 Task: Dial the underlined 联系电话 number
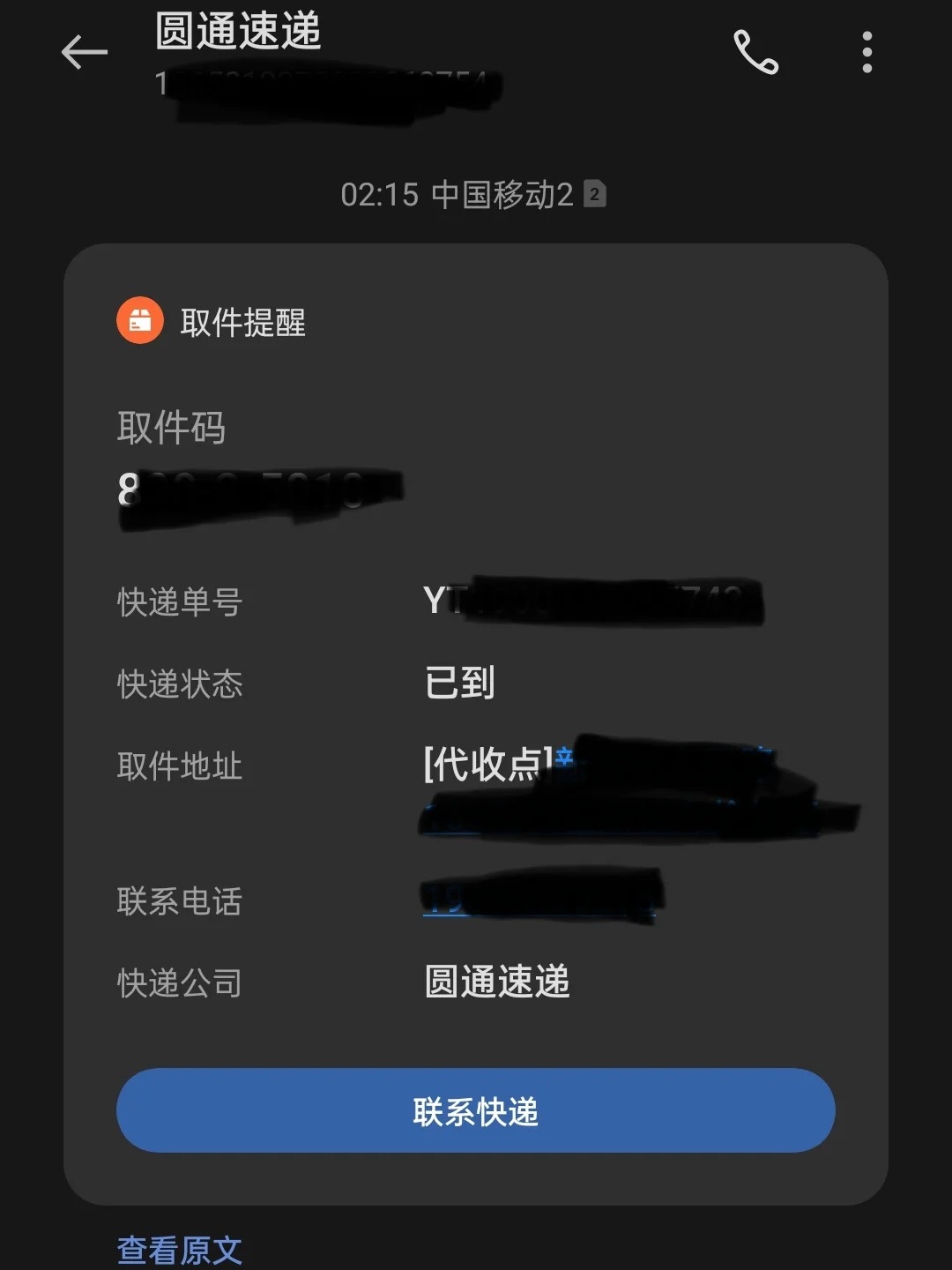(539, 898)
